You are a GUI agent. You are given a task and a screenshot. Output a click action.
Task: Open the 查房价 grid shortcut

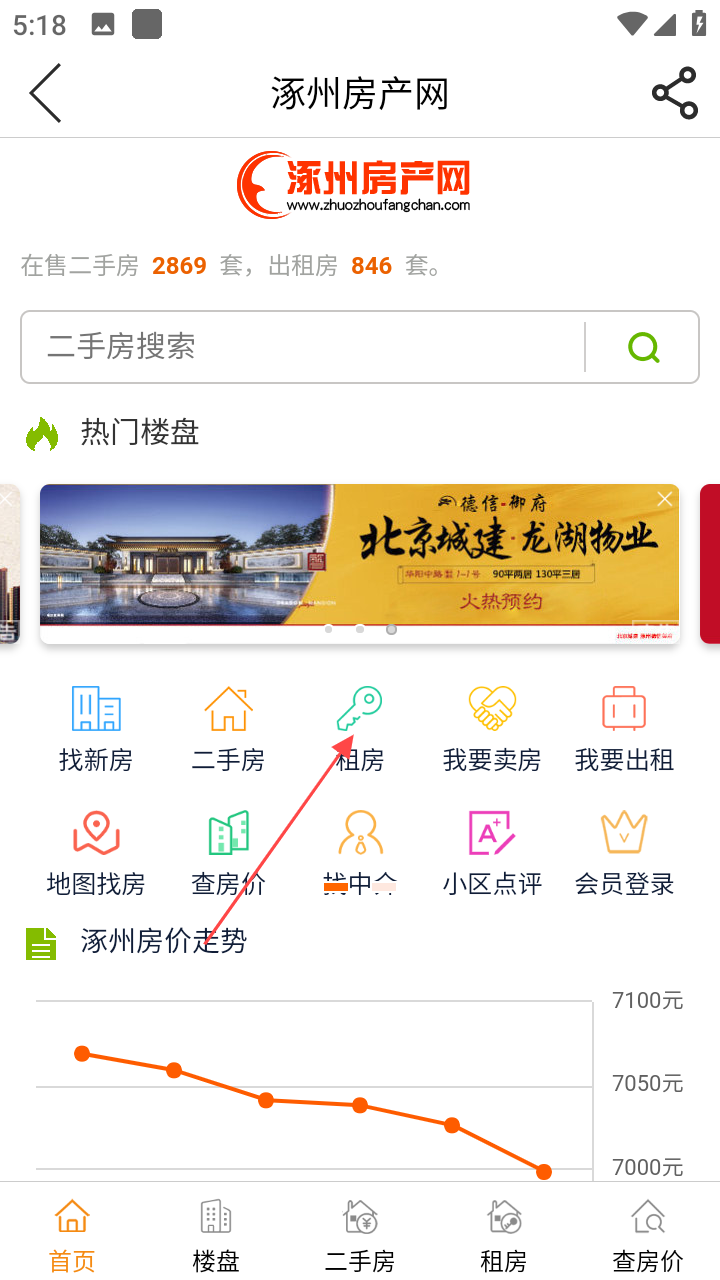pos(228,853)
